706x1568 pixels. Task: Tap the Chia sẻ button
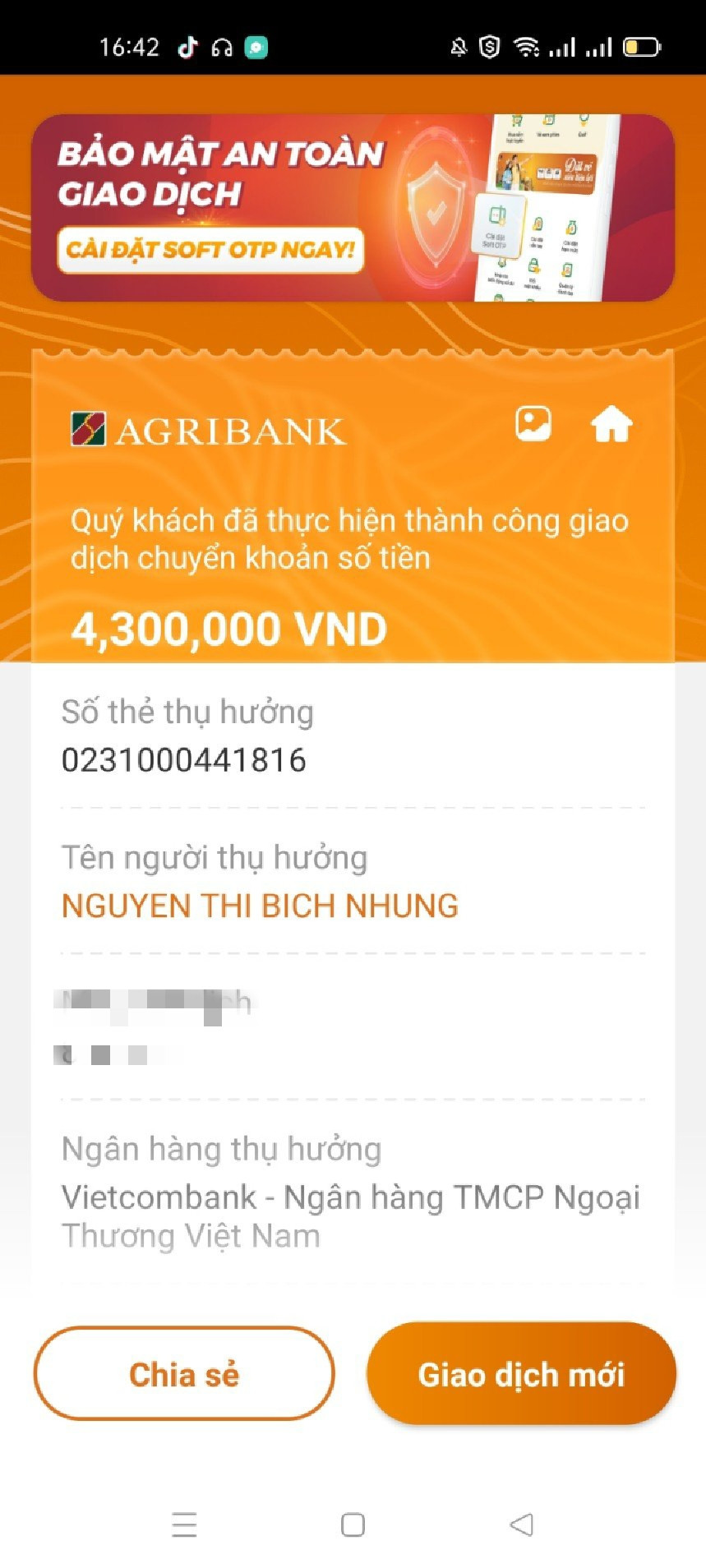point(184,1374)
